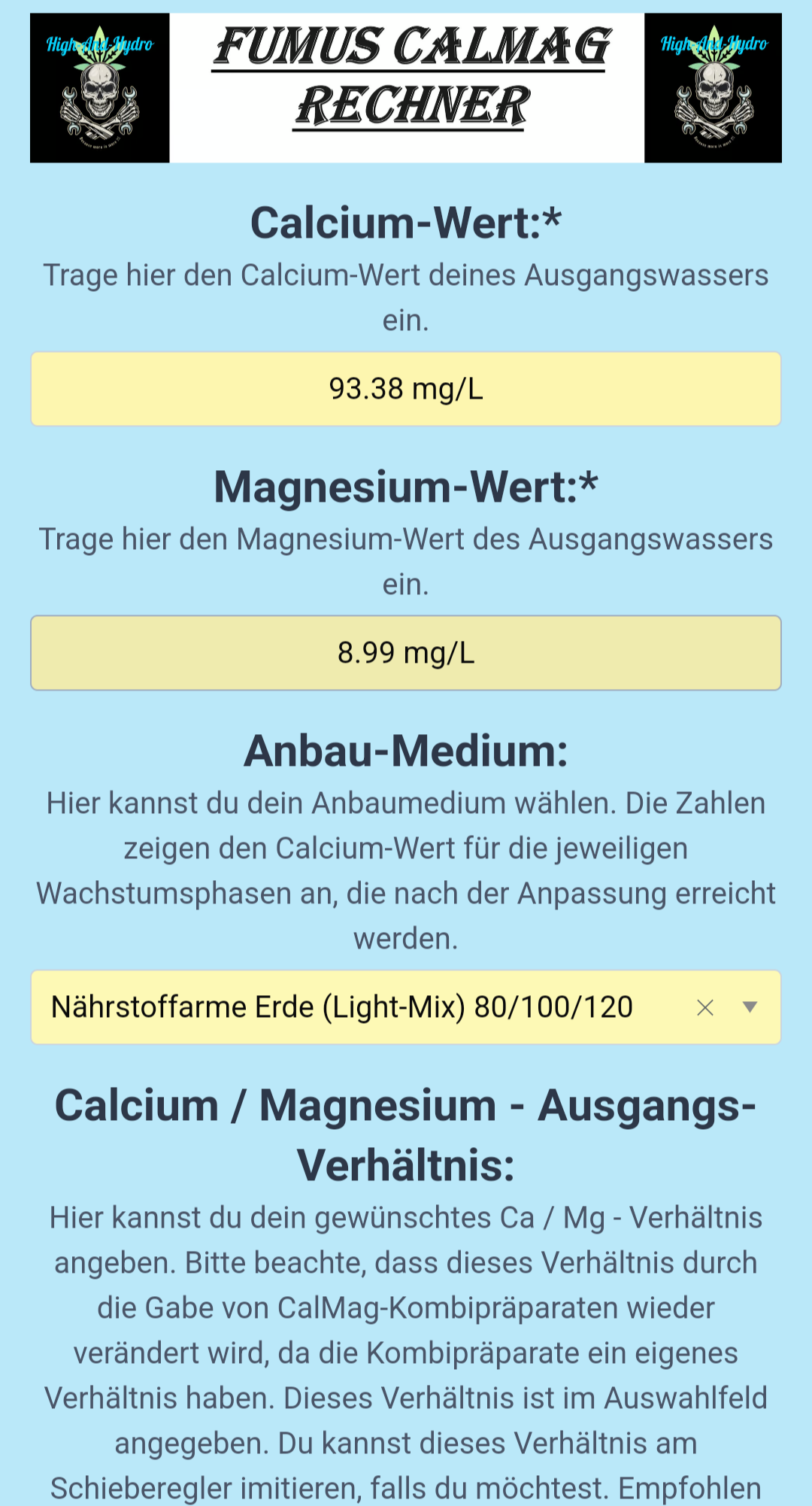Expand the Anbau-Medium dropdown arrow
The height and width of the screenshot is (1506, 812).
click(750, 1007)
